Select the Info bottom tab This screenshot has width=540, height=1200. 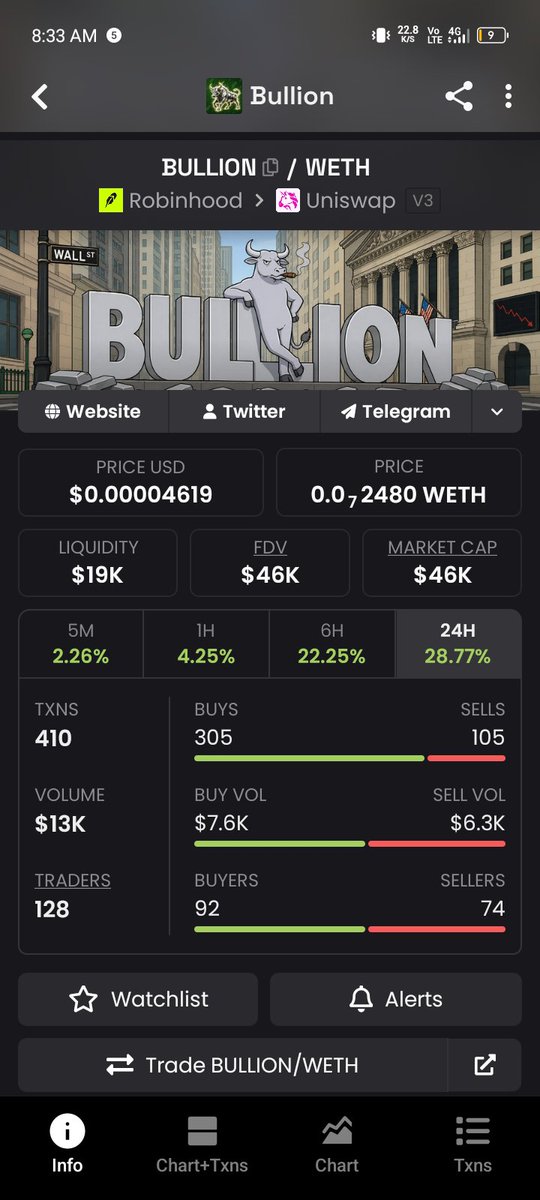(67, 1144)
